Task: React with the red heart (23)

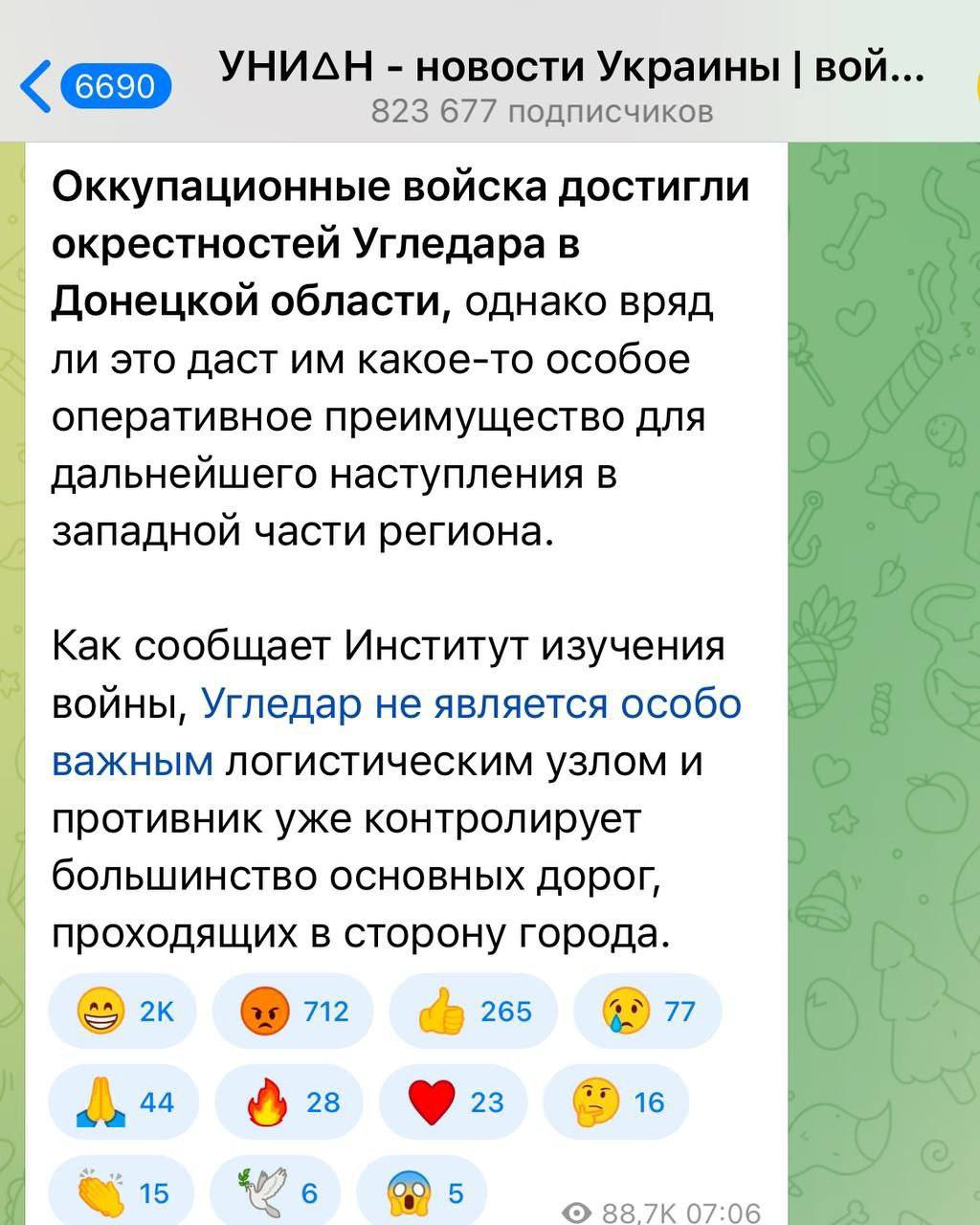Action: coord(454,1102)
